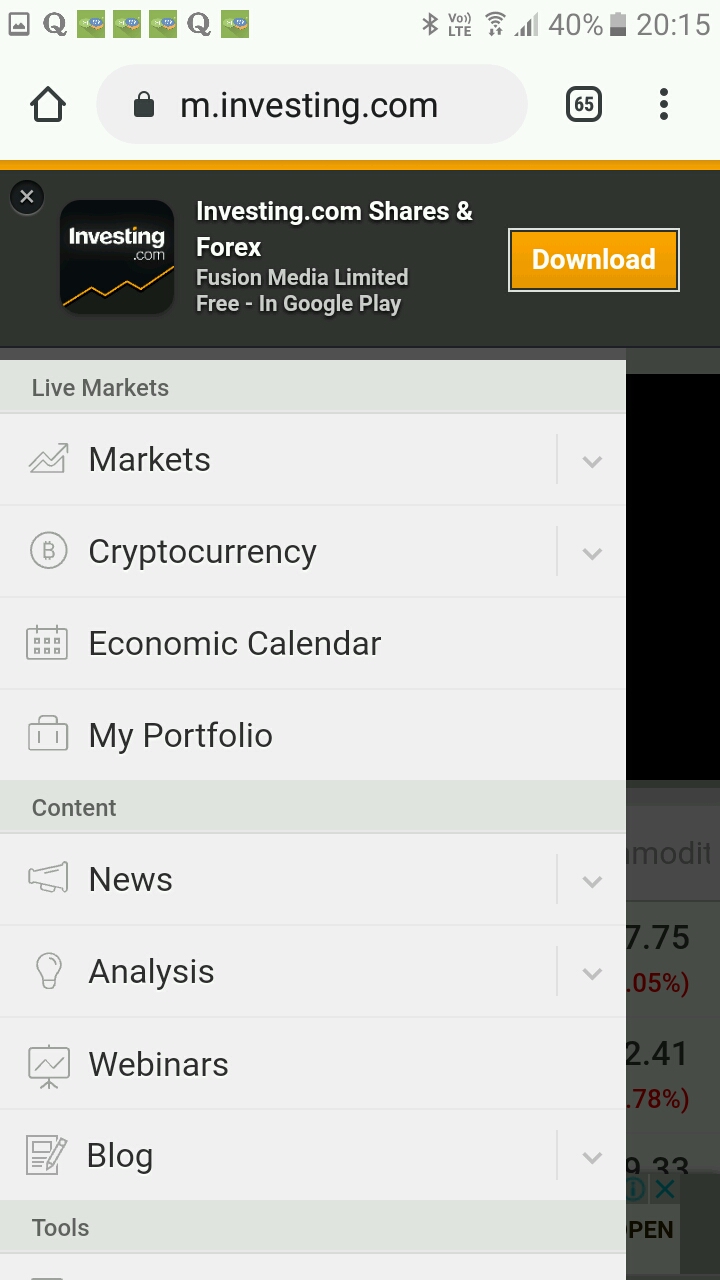720x1280 pixels.
Task: Tap the Download button
Action: [x=594, y=260]
